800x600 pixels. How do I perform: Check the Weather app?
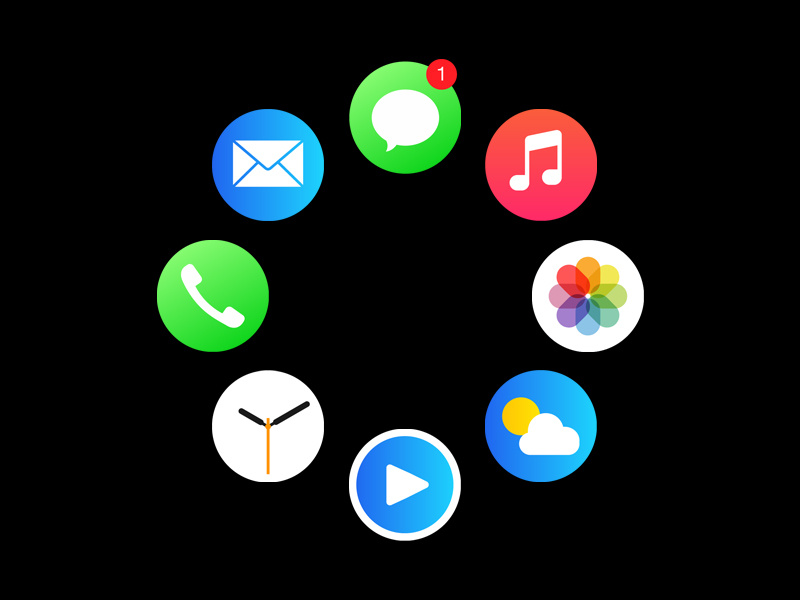(540, 426)
